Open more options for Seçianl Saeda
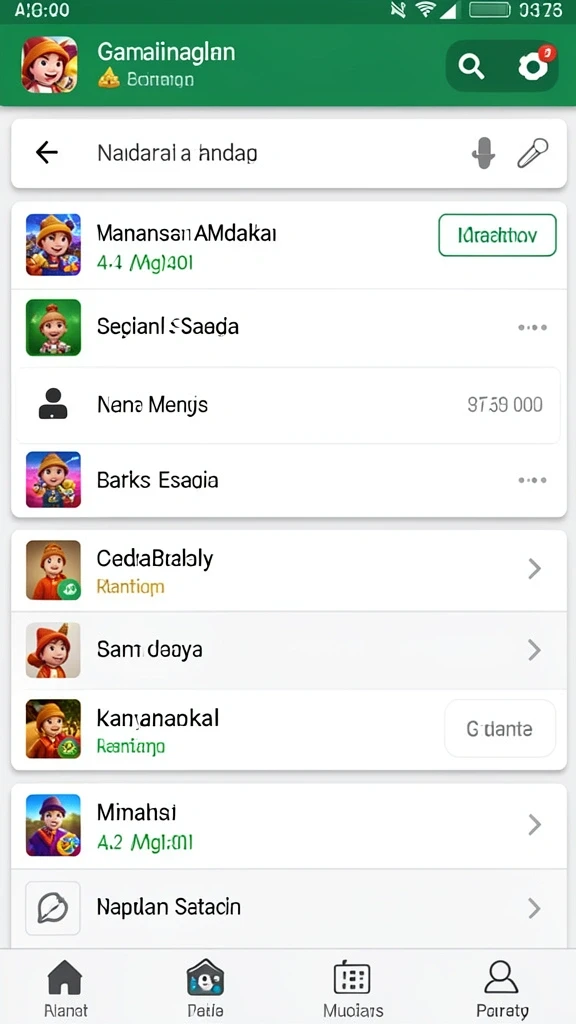Screen dimensions: 576x1024 point(532,327)
